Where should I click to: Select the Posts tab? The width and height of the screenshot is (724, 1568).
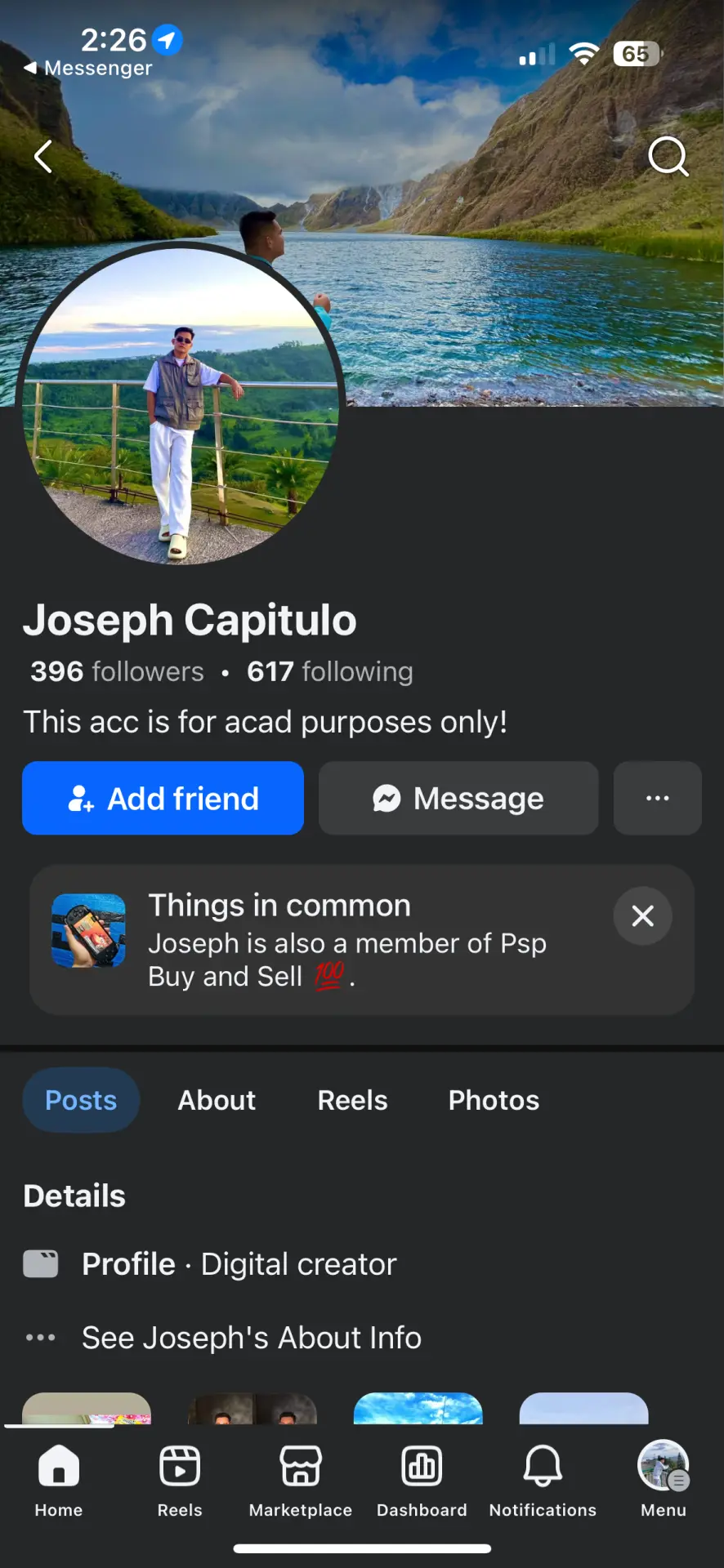point(81,1100)
